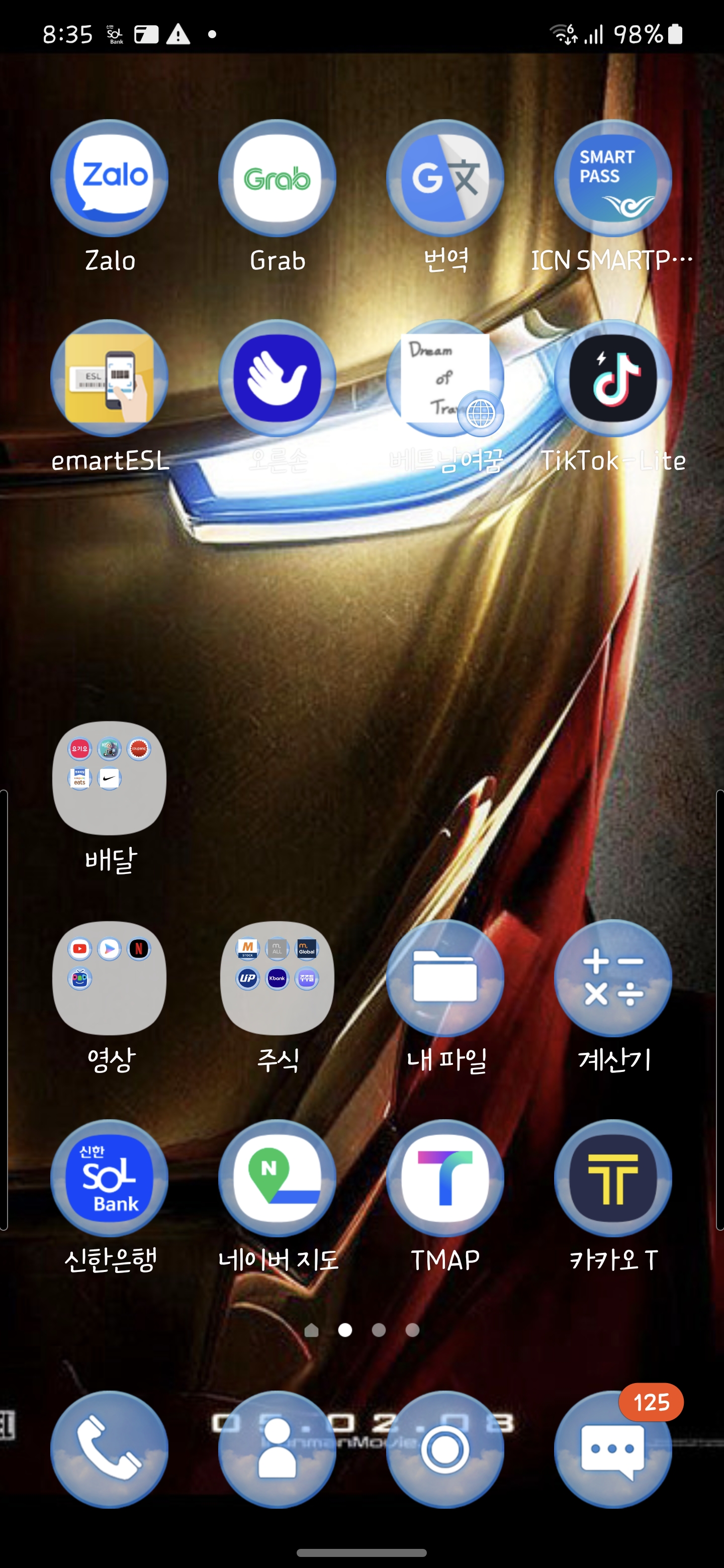Open 네이버 지도 maps app
This screenshot has height=1568, width=724.
coord(277,1178)
